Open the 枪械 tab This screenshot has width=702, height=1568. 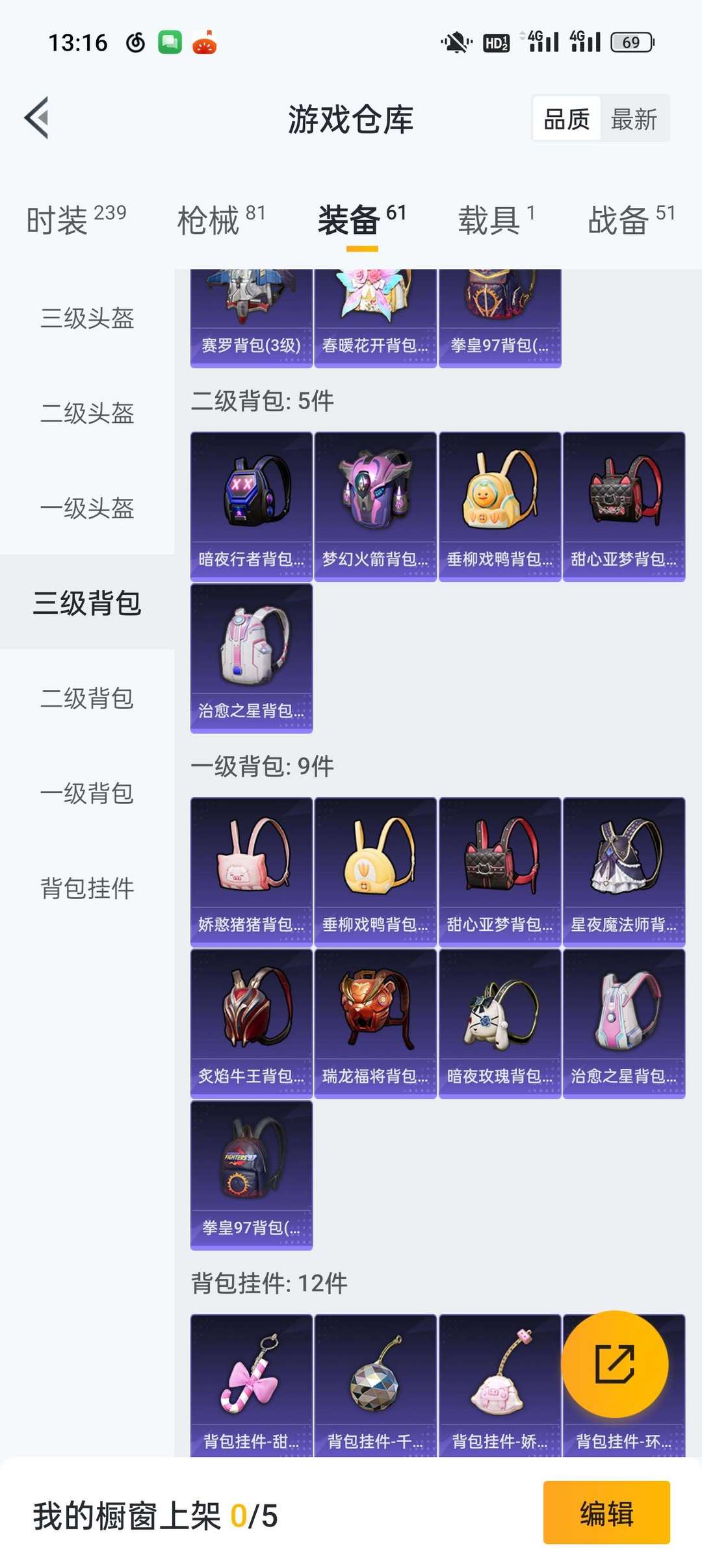pyautogui.click(x=221, y=220)
